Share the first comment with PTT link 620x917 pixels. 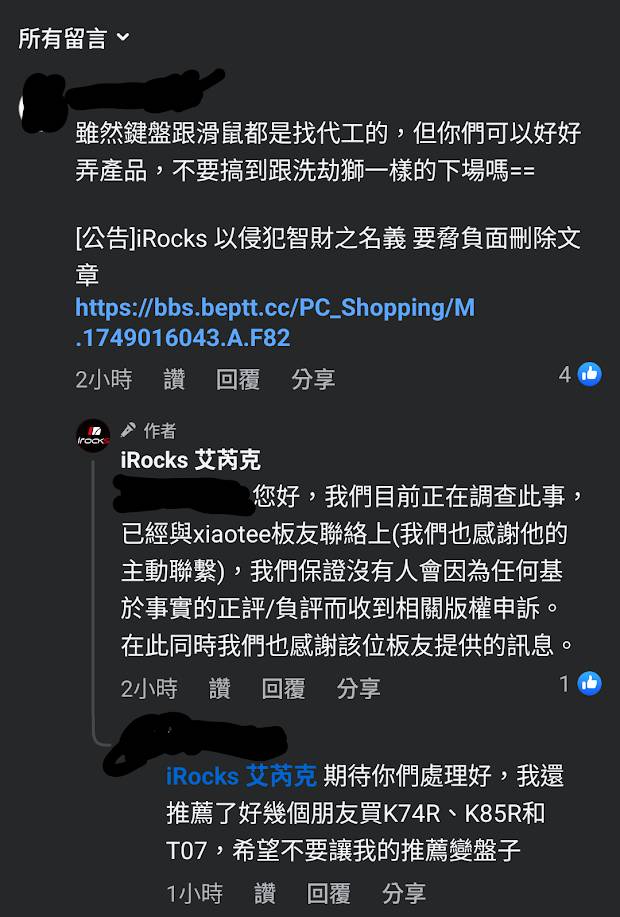coord(313,379)
